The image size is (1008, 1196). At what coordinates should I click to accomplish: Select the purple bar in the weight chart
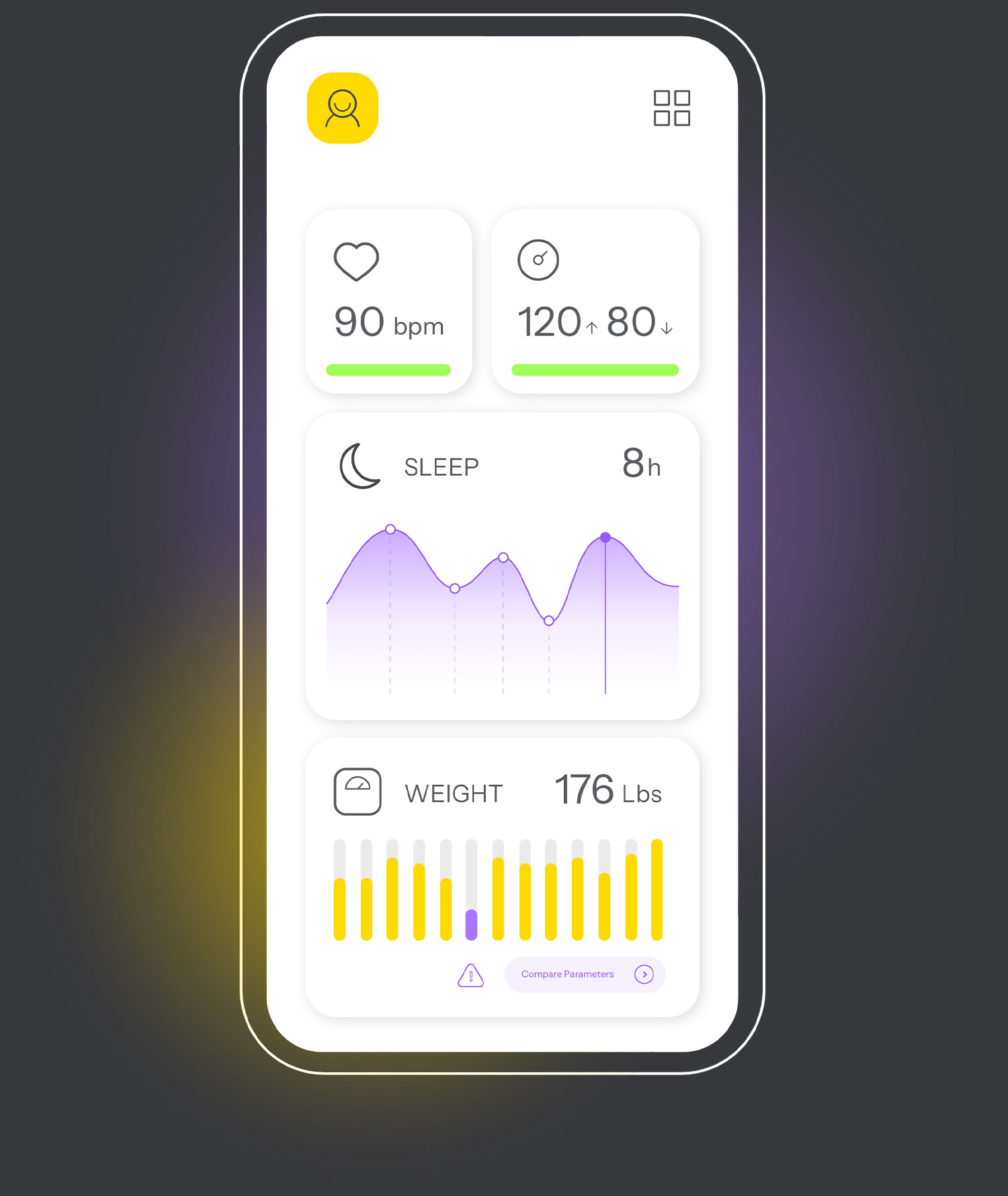(x=471, y=925)
